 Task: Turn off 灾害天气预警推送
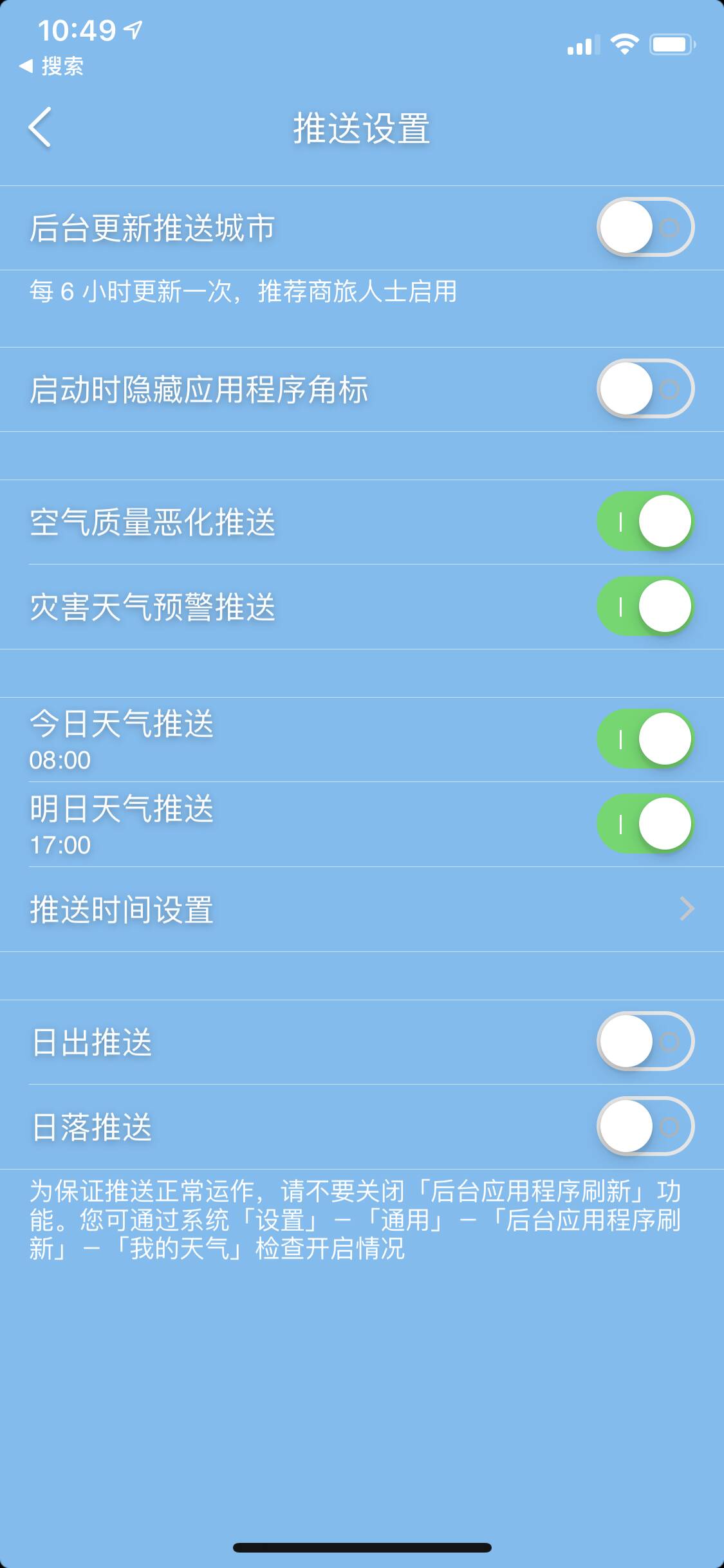(x=645, y=606)
